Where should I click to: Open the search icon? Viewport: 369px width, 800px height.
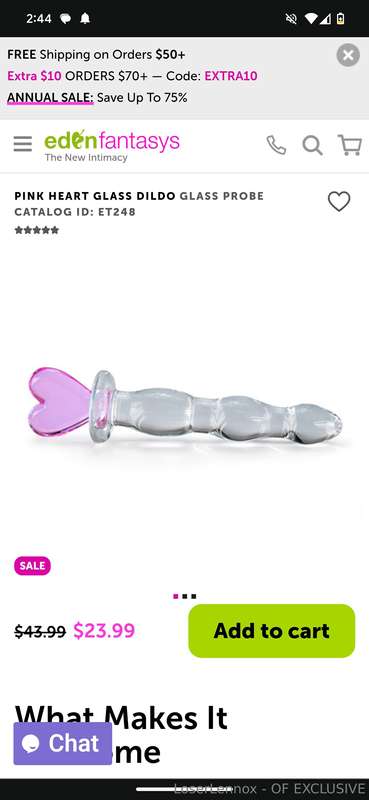pyautogui.click(x=312, y=145)
